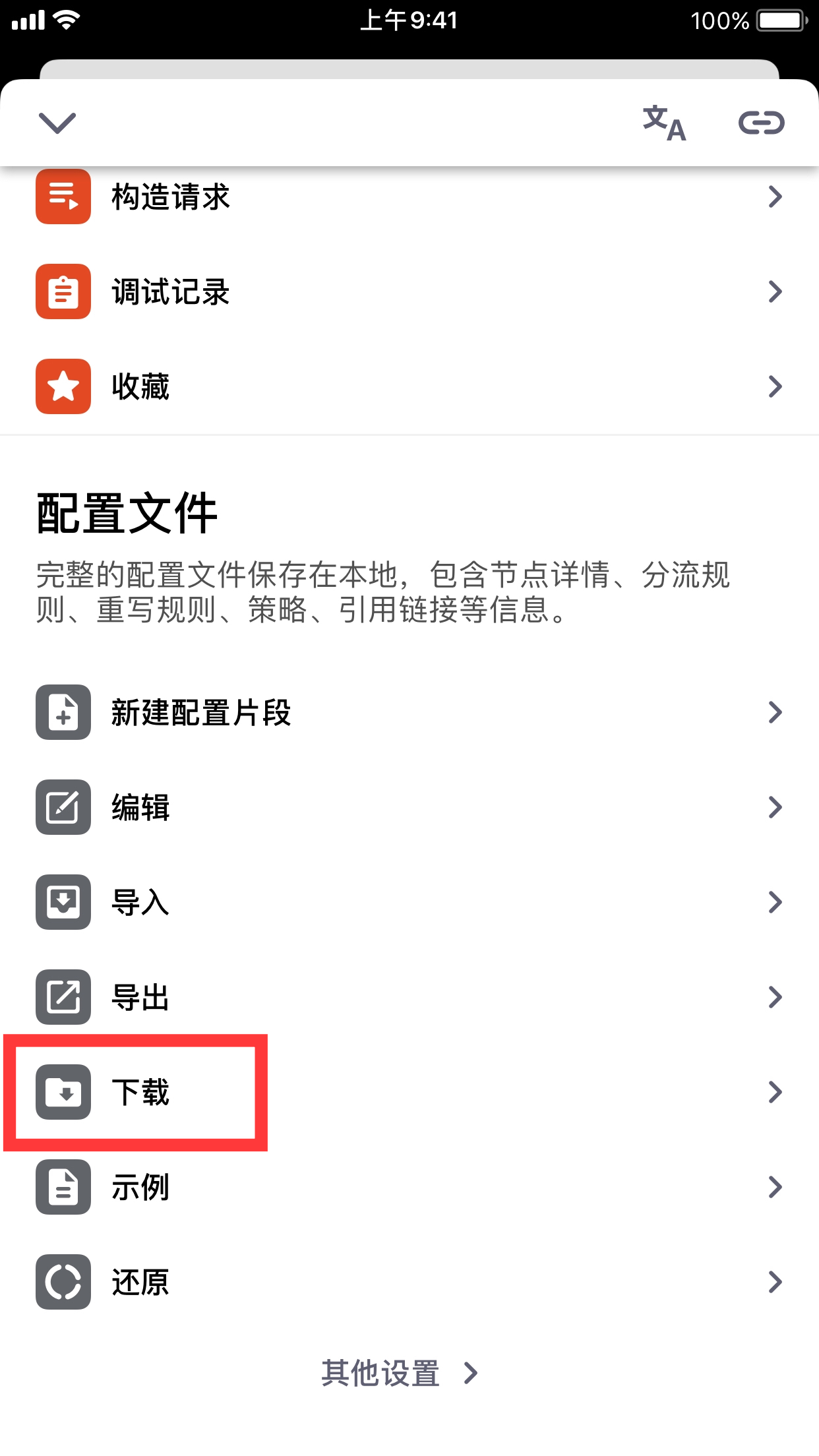Tap the link icon in top bar

[762, 122]
